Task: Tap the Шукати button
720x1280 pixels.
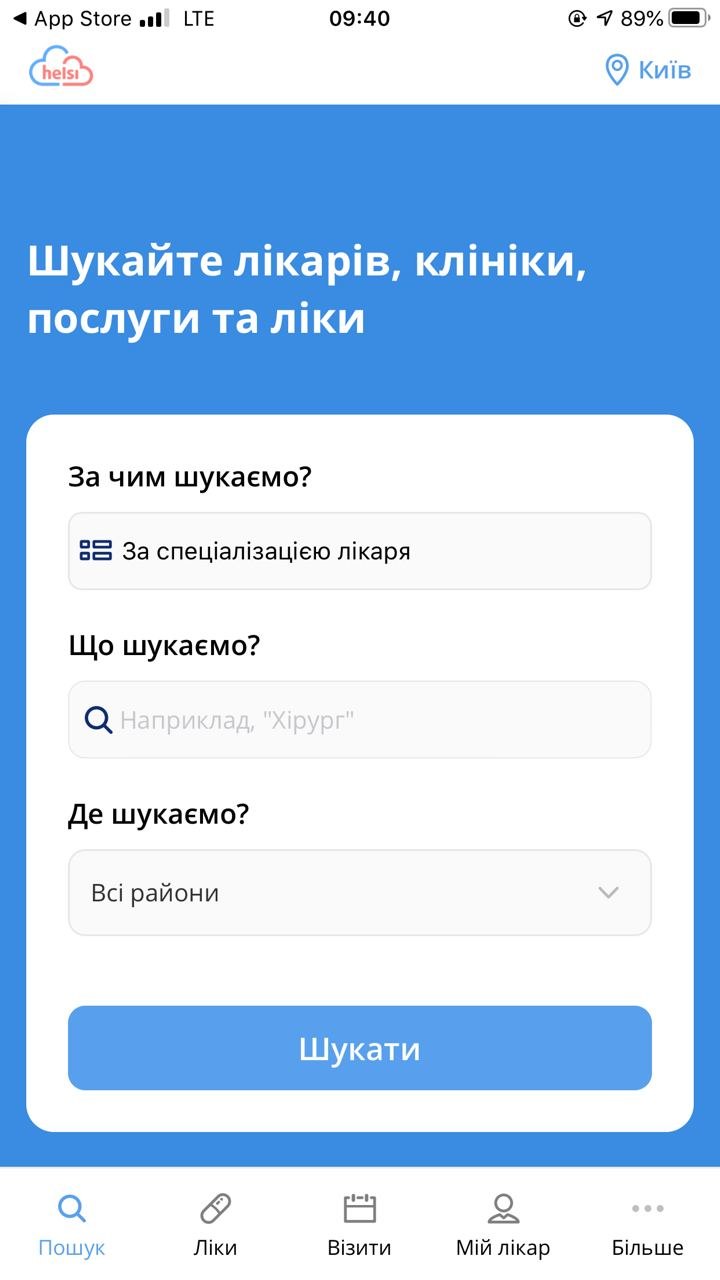Action: coord(360,1048)
